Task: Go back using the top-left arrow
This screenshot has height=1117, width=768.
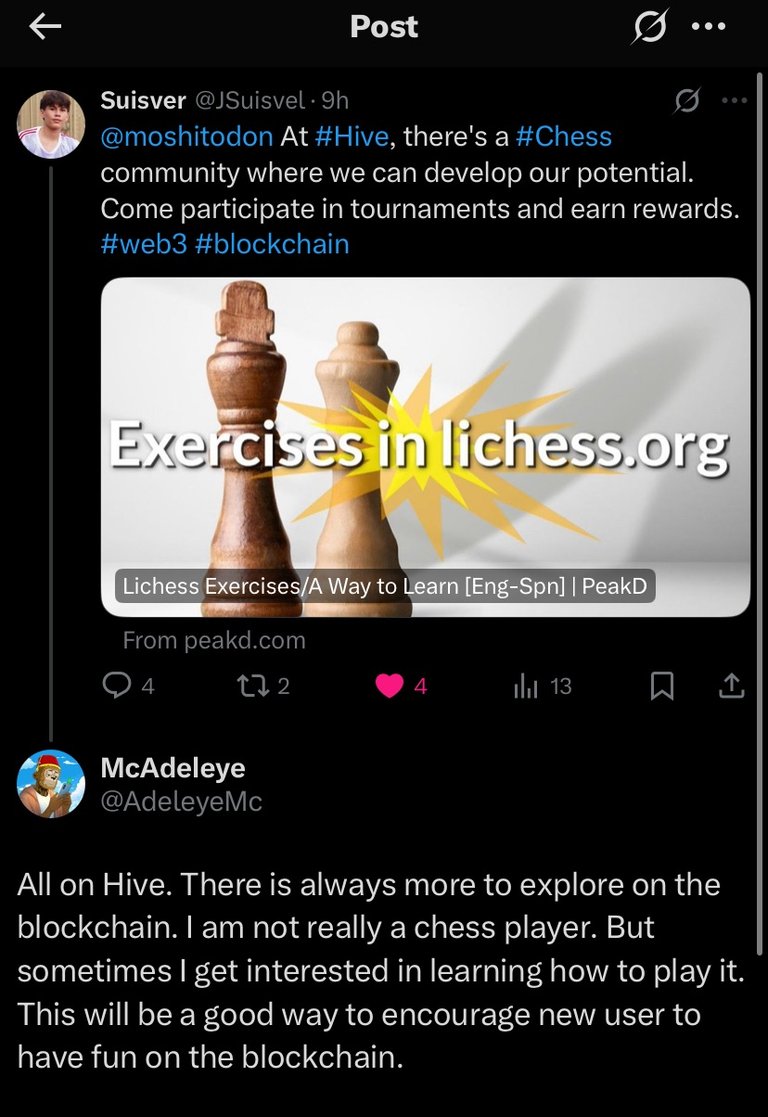Action: pyautogui.click(x=45, y=28)
